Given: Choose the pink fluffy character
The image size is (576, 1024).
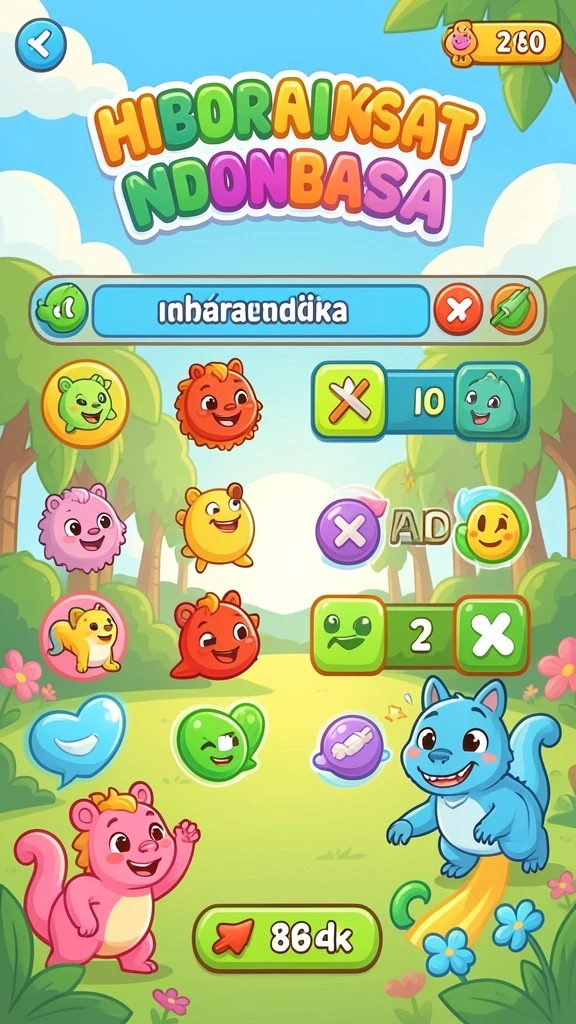Looking at the screenshot, I should point(82,527).
